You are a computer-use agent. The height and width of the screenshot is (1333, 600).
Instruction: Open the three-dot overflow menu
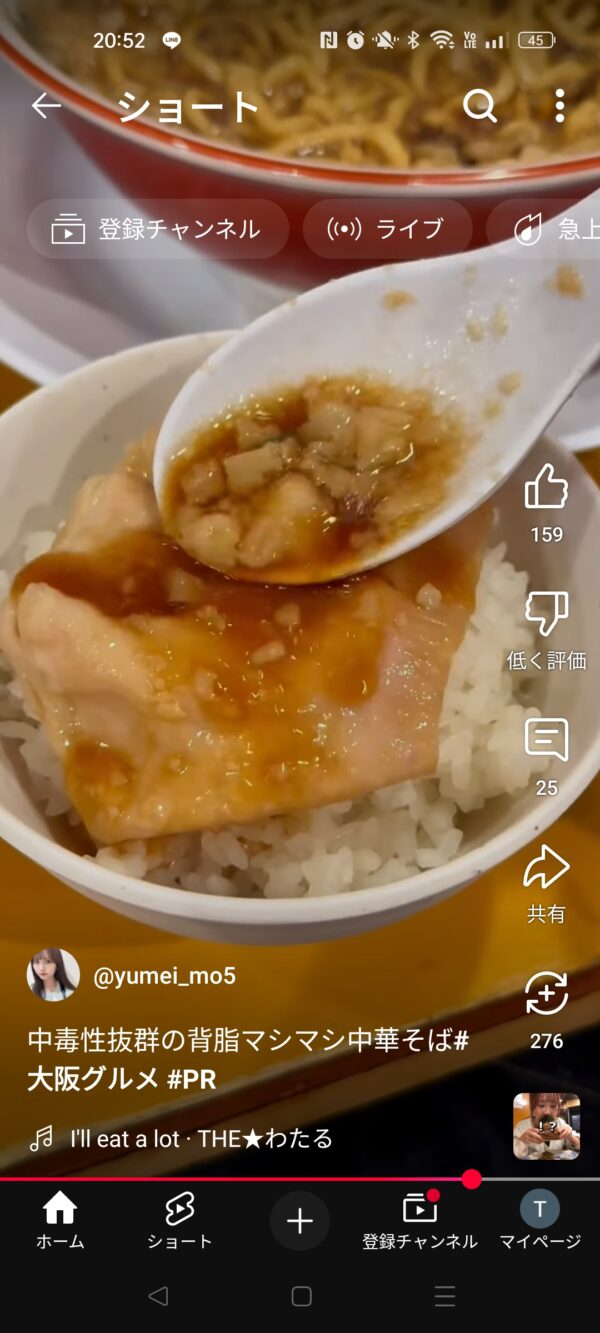(x=559, y=105)
